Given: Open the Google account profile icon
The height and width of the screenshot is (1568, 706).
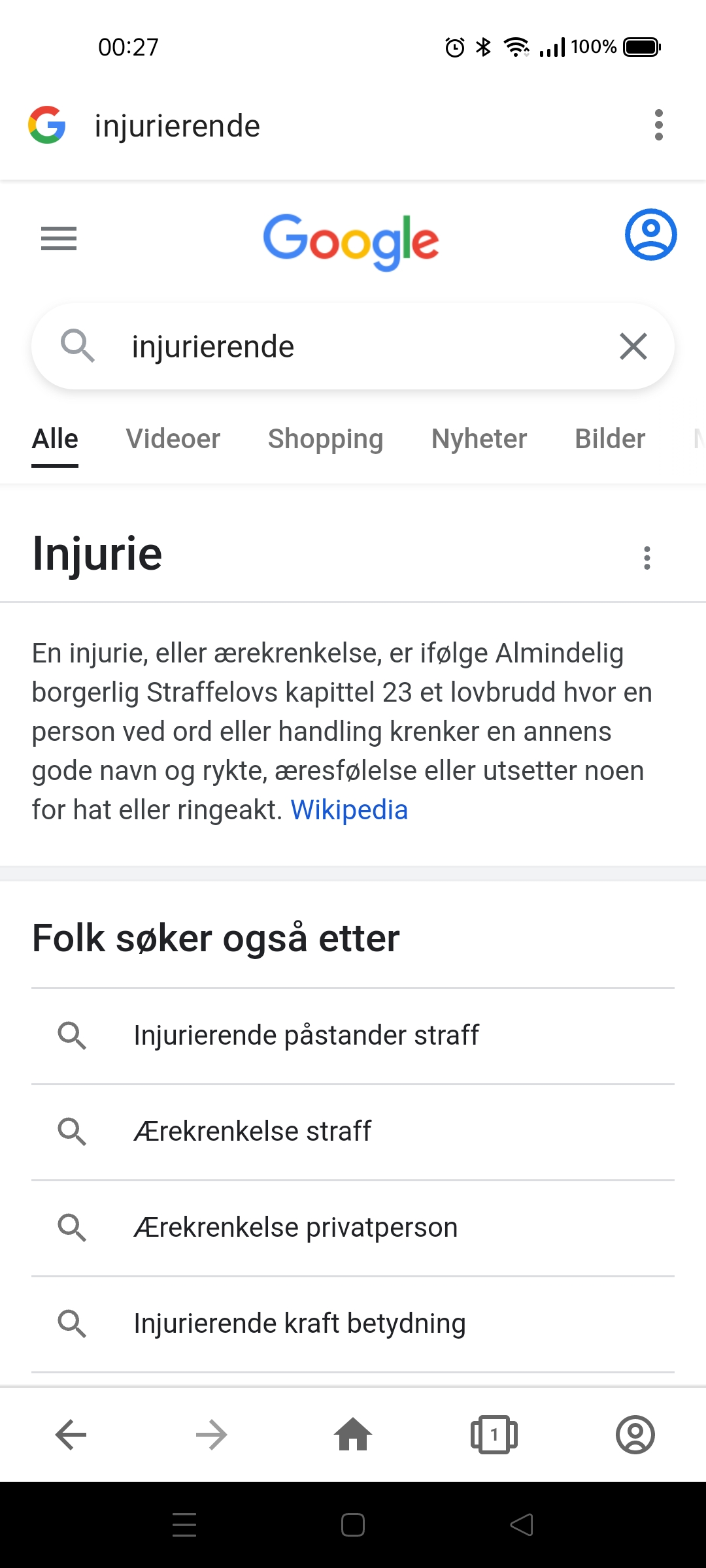Looking at the screenshot, I should [x=650, y=235].
